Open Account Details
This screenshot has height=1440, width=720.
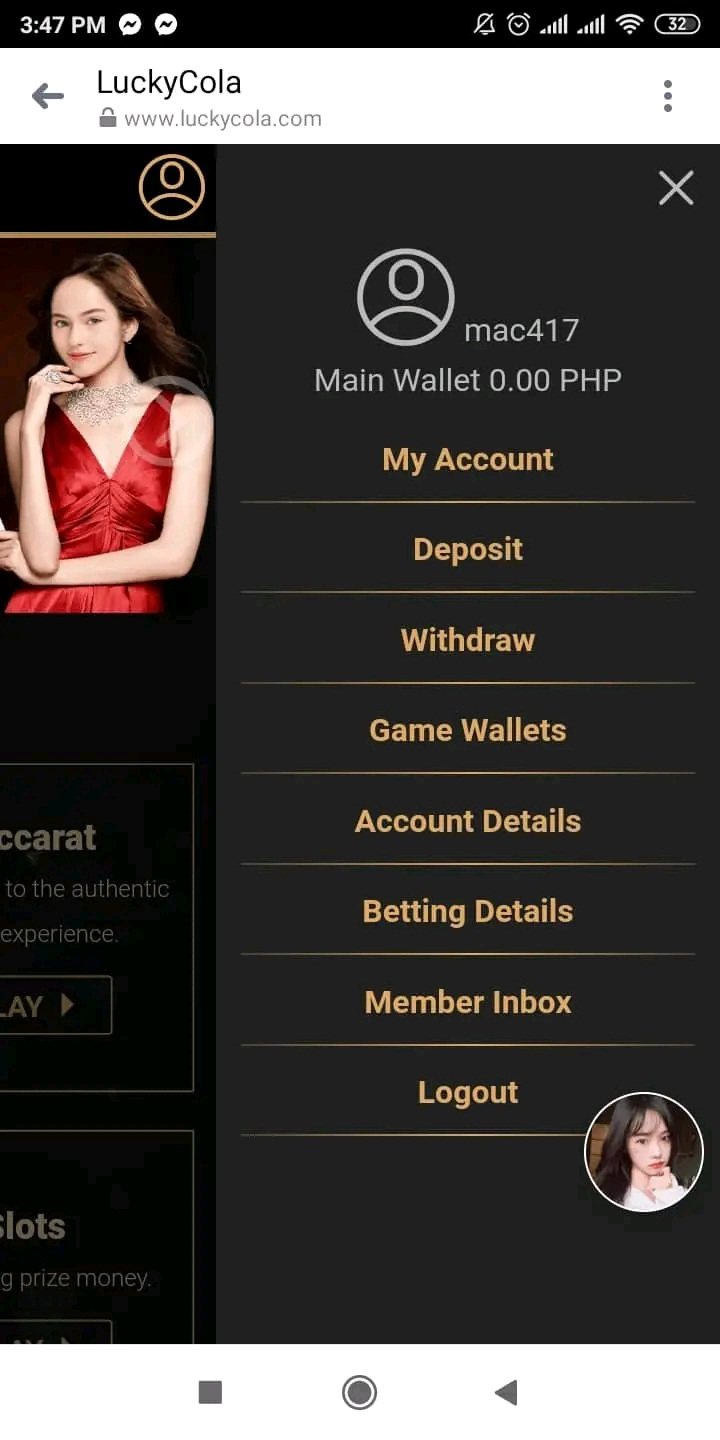click(x=467, y=821)
